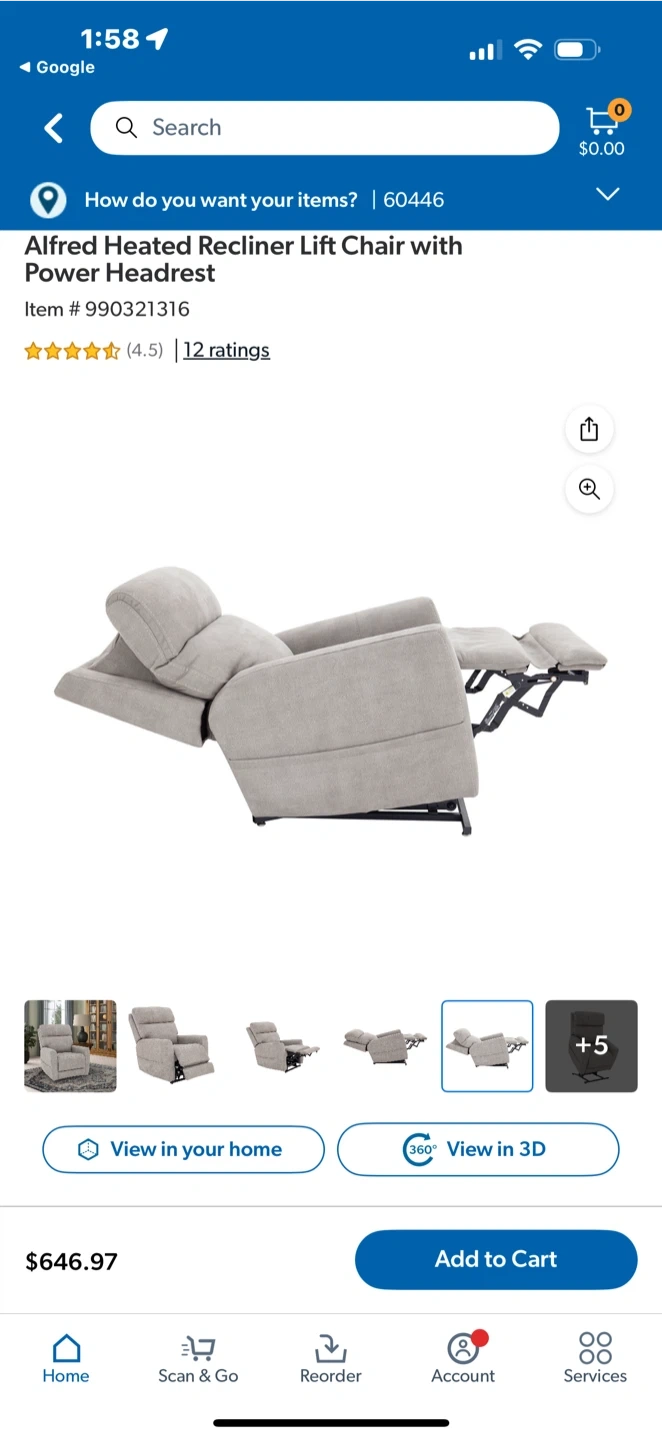Go back to the previous page
Screen dimensions: 662x1440
point(54,128)
